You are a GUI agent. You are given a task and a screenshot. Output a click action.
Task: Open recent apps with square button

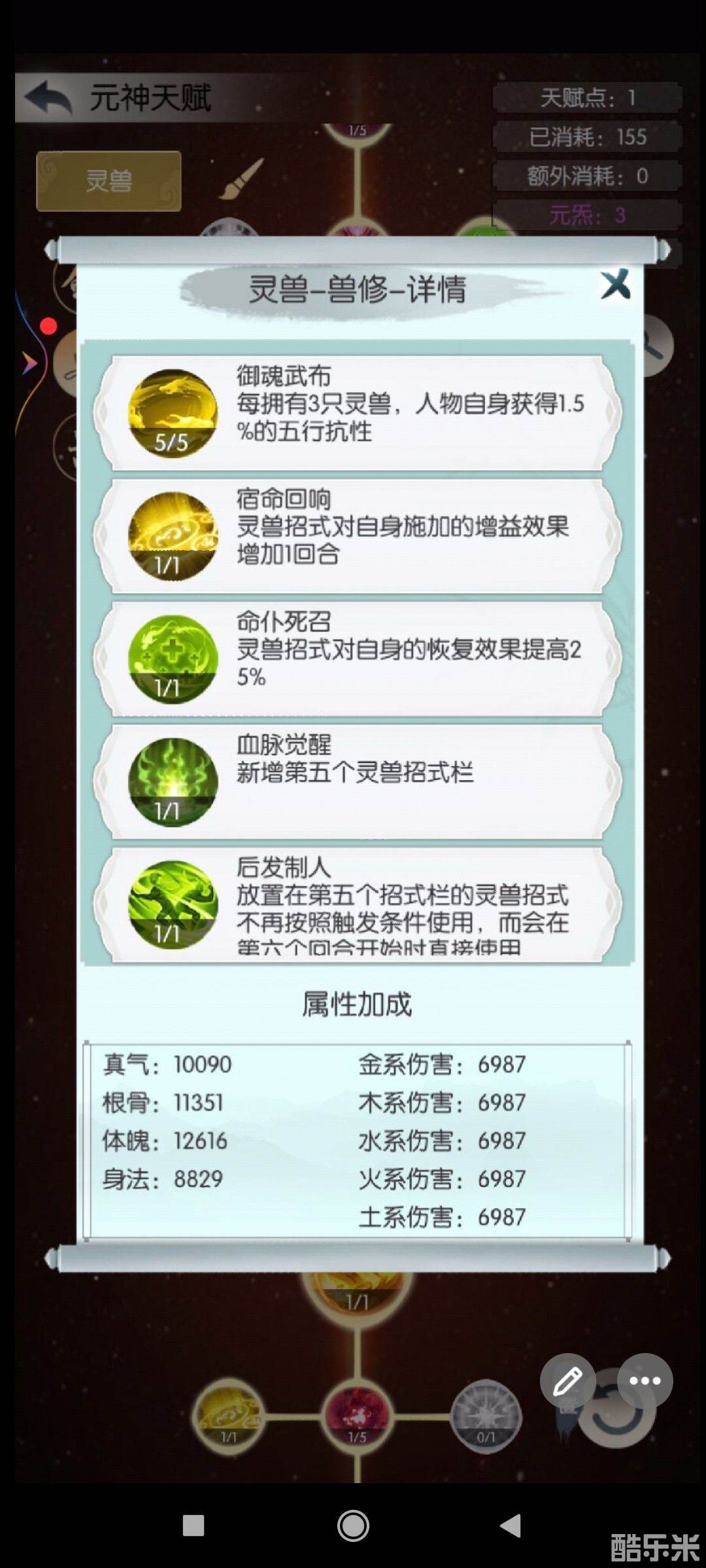tap(193, 1526)
